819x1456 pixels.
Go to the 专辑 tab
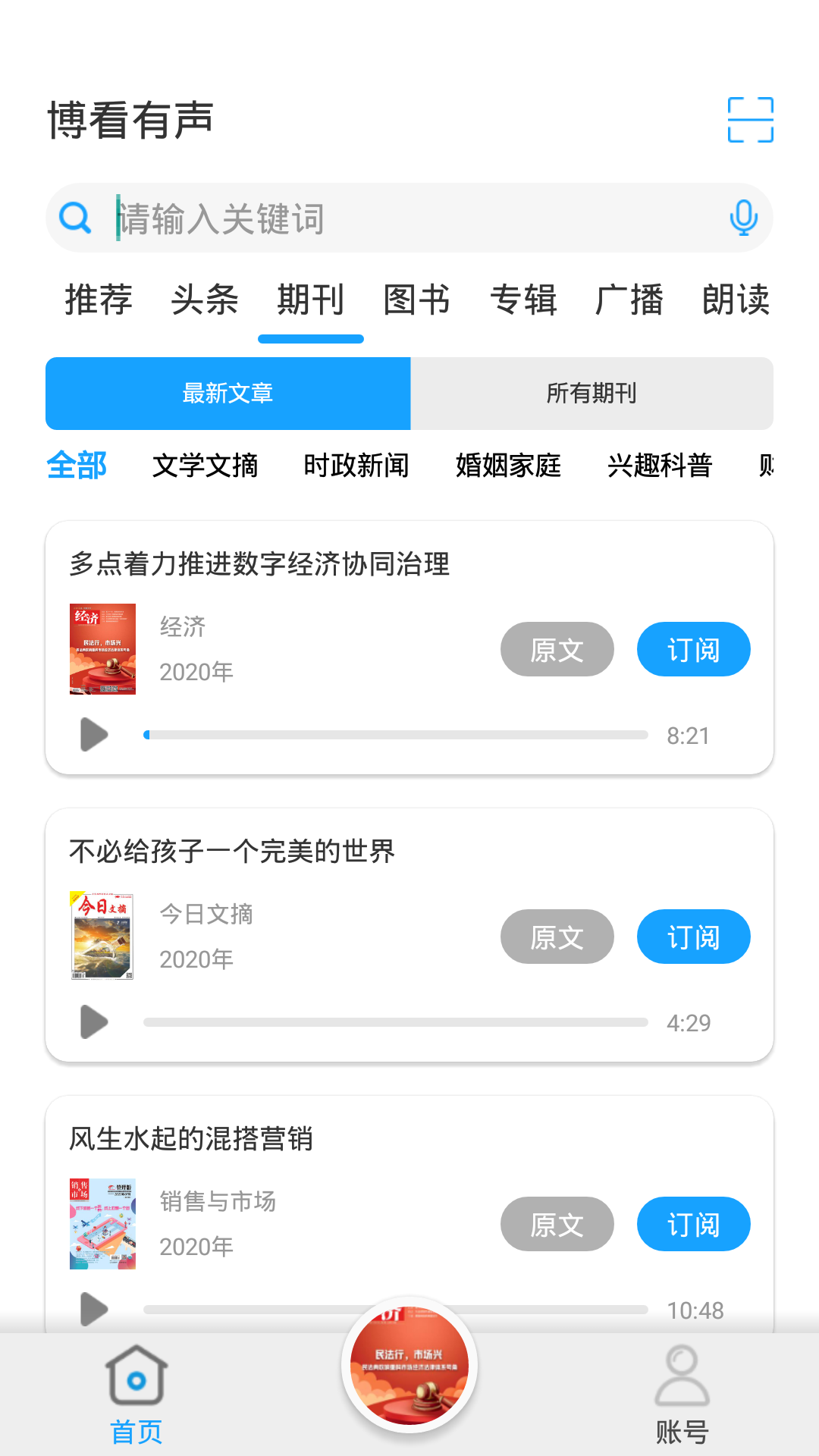(523, 300)
